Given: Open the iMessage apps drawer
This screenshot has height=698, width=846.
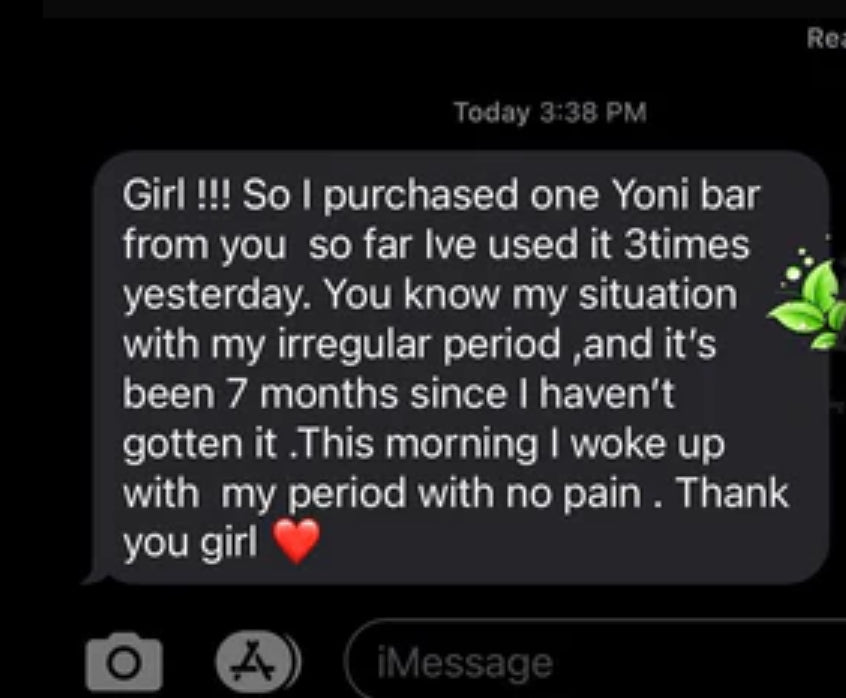Looking at the screenshot, I should tap(254, 660).
